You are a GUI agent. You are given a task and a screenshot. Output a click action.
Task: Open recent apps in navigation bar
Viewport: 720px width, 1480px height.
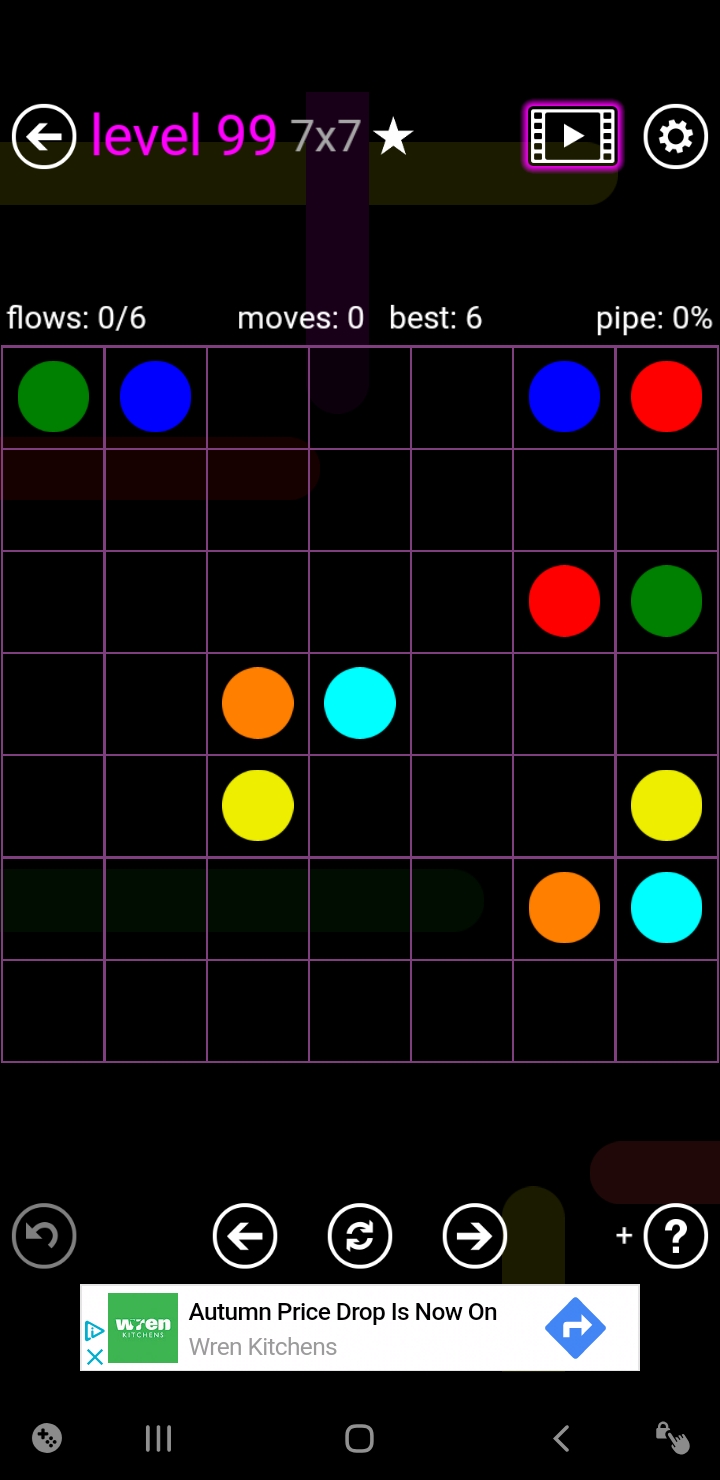(x=158, y=1439)
